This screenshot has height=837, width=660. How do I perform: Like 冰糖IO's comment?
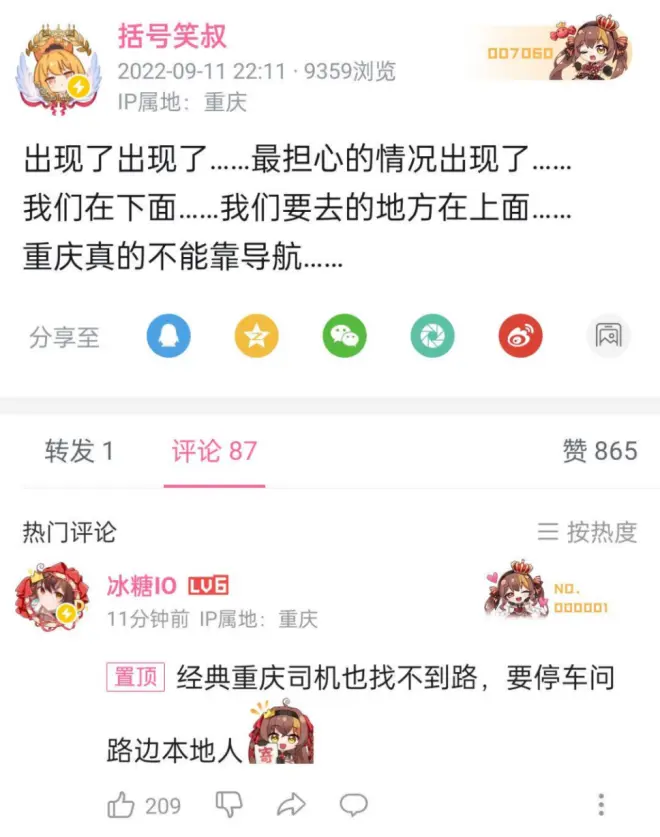click(x=122, y=804)
